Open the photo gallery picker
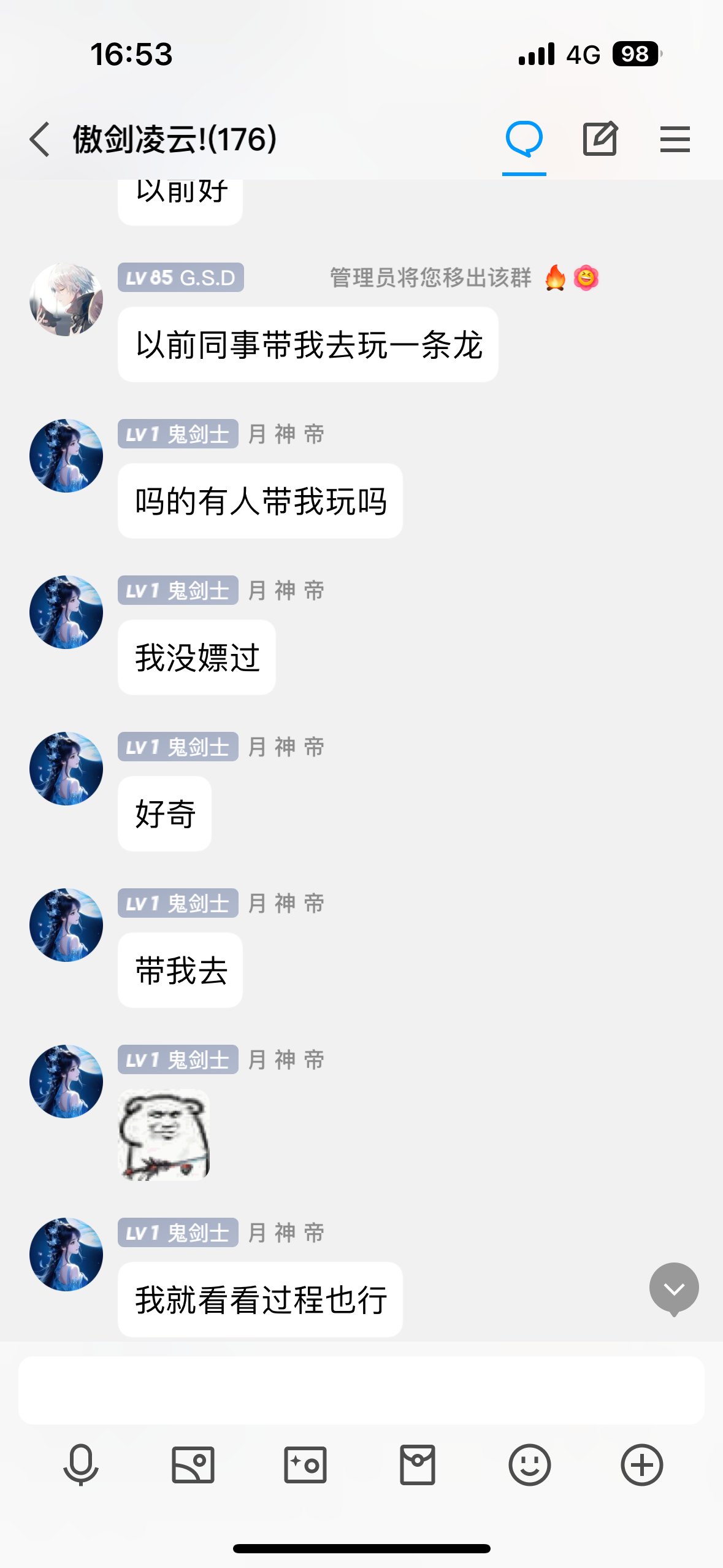The image size is (723, 1568). pyautogui.click(x=193, y=1465)
